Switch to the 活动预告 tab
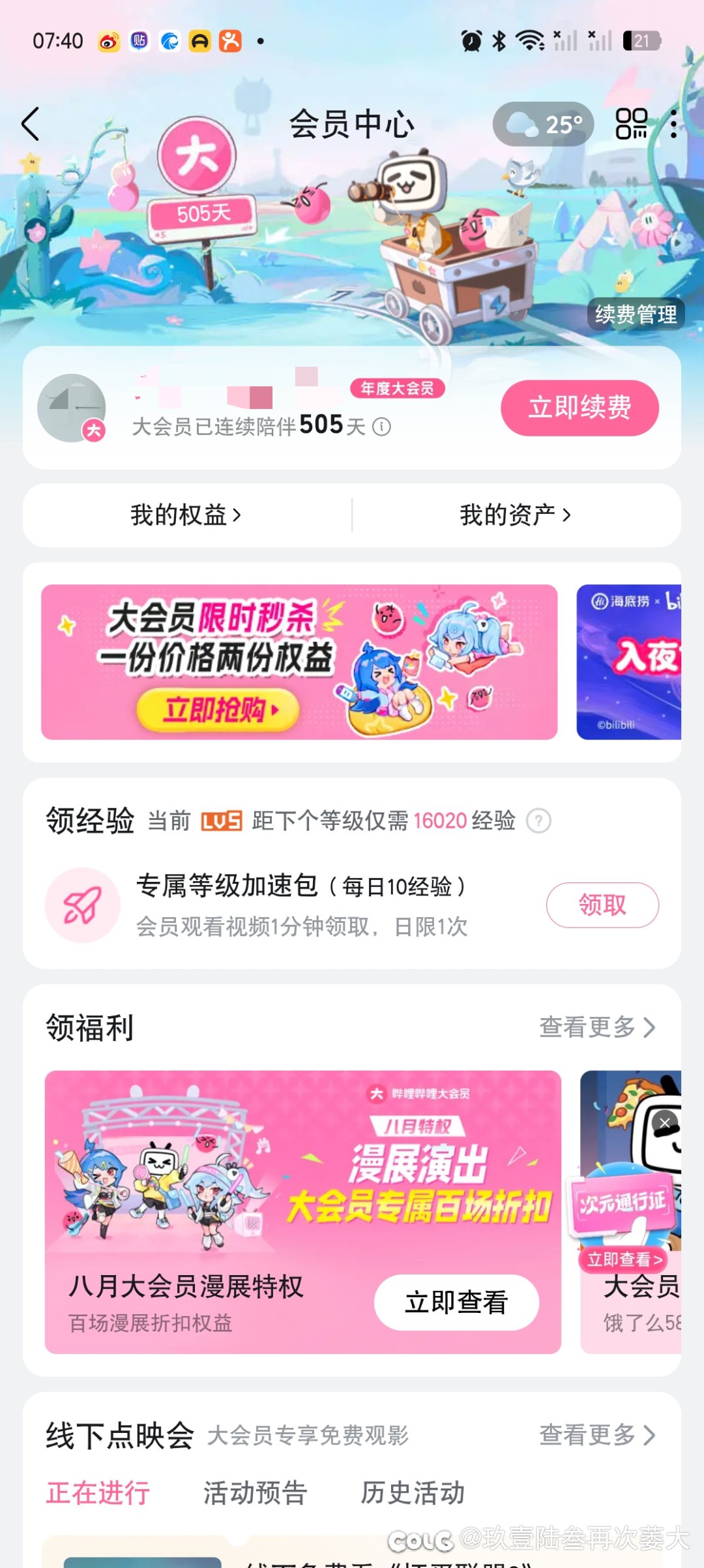The image size is (704, 1568). [255, 1492]
